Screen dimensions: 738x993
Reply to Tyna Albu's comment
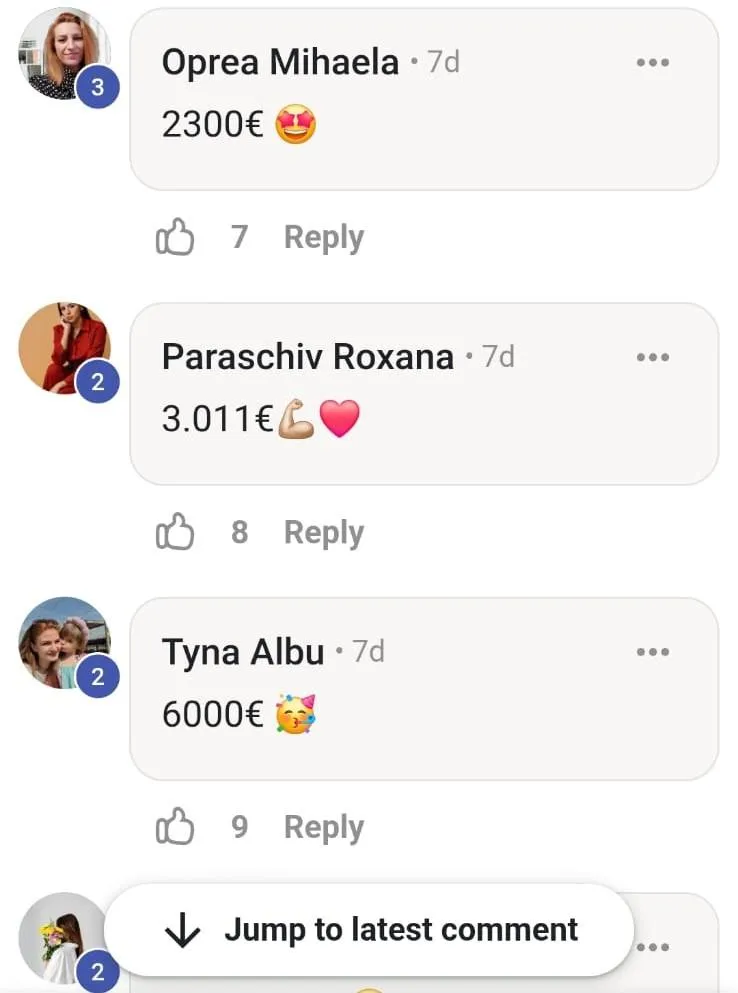click(323, 828)
